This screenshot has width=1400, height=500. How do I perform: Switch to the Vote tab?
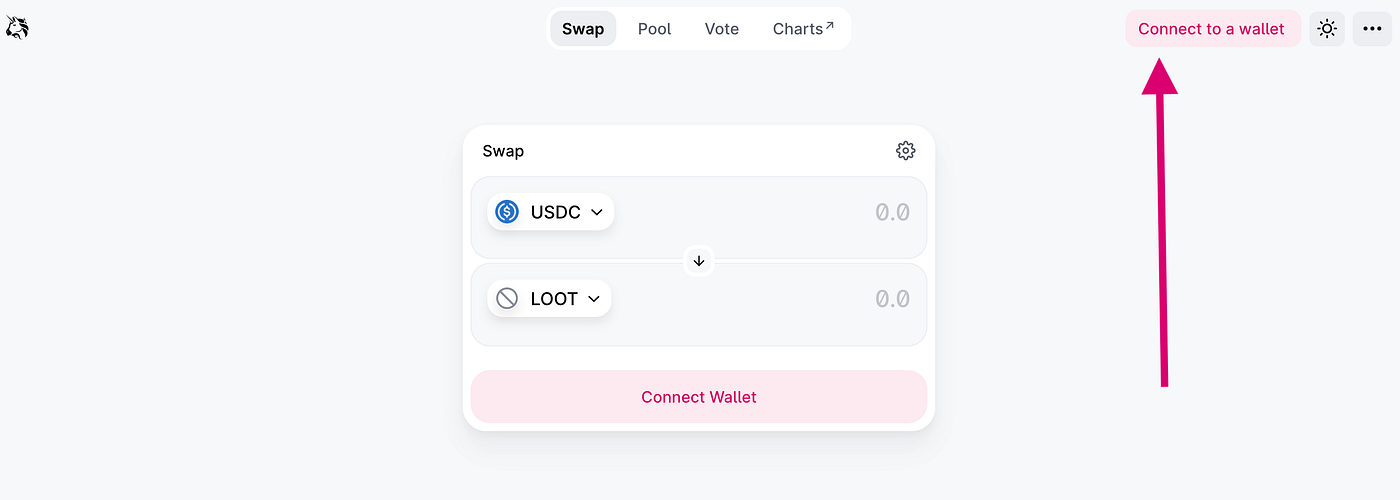pos(721,29)
